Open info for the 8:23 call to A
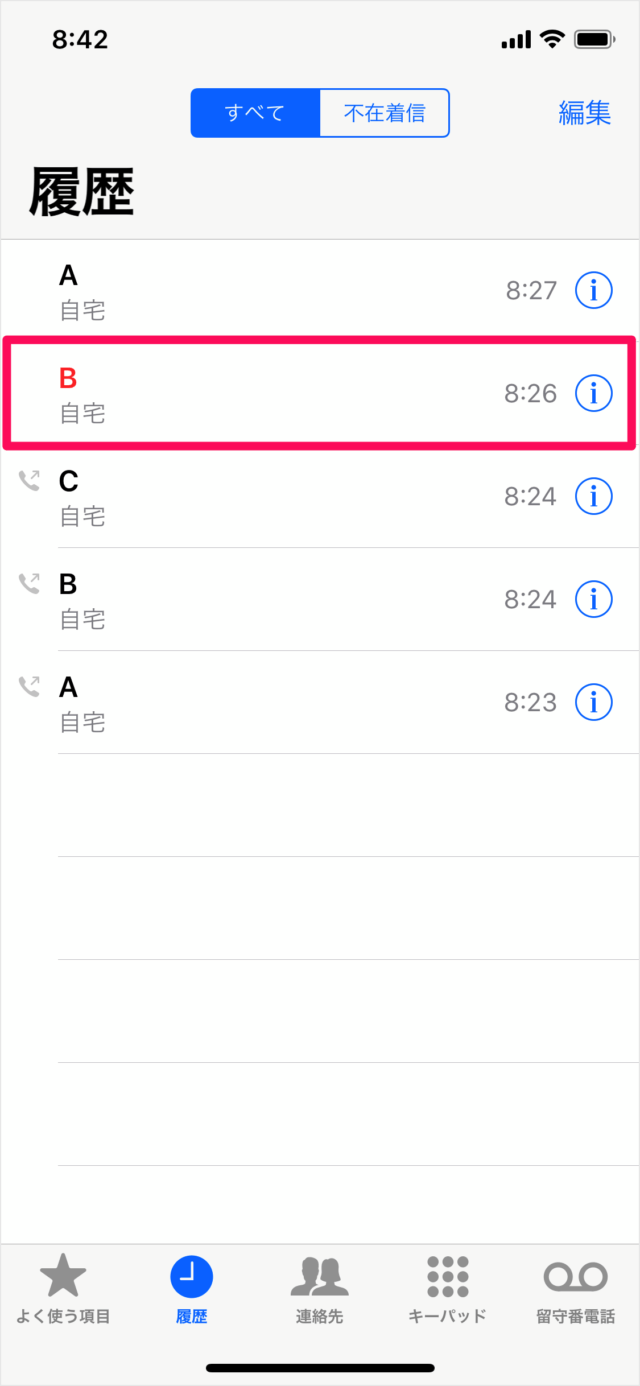 click(594, 702)
